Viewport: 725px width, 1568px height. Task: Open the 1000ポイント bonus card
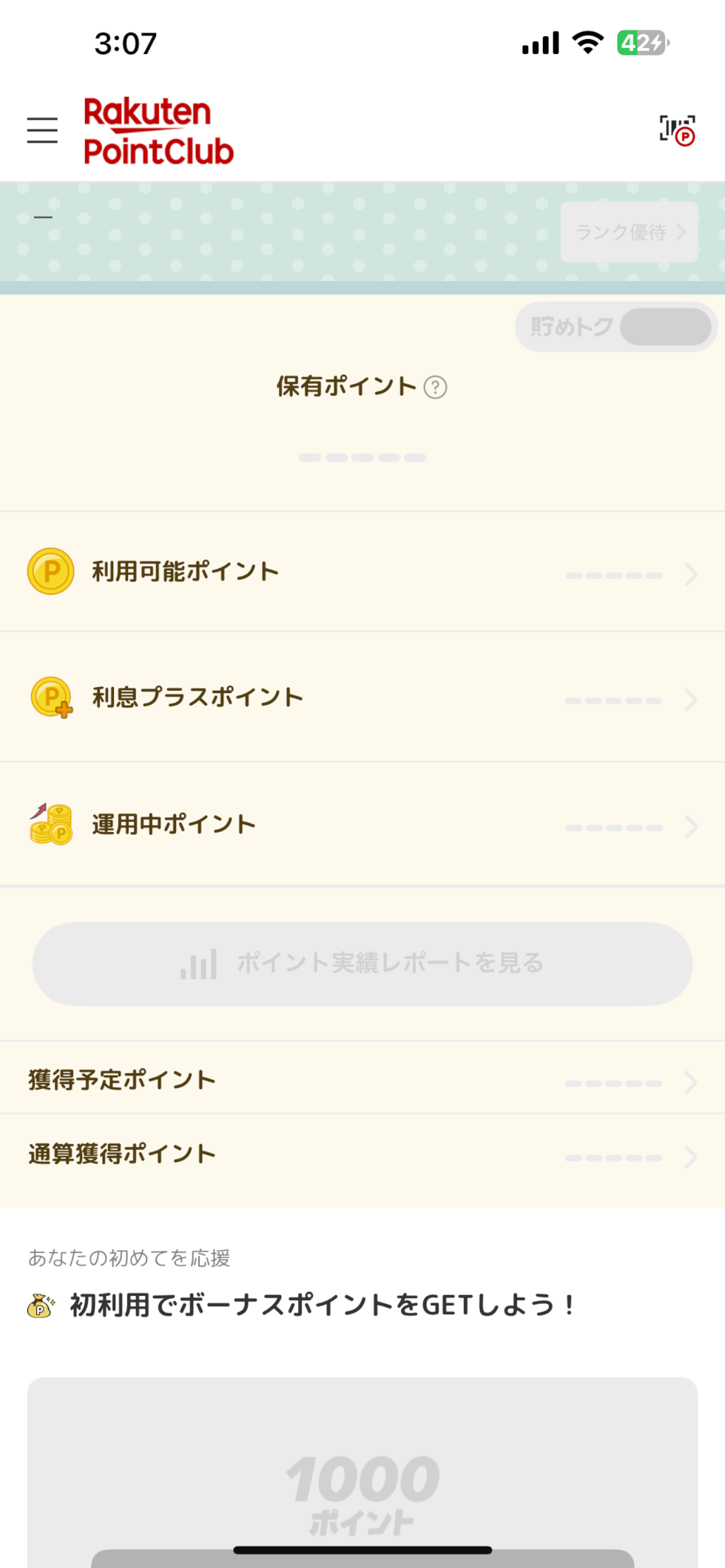(x=362, y=1472)
